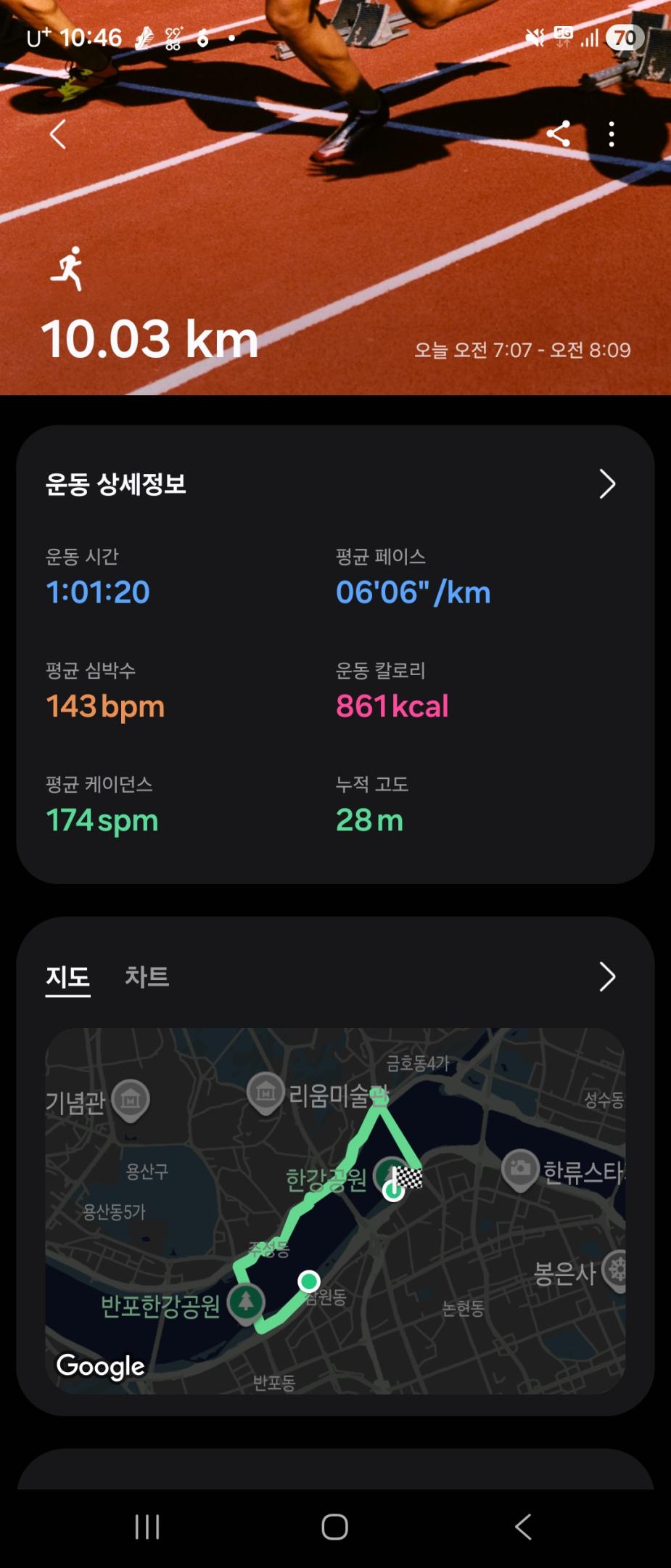The image size is (671, 1568).
Task: Tap the recent apps navigation button
Action: (147, 1527)
